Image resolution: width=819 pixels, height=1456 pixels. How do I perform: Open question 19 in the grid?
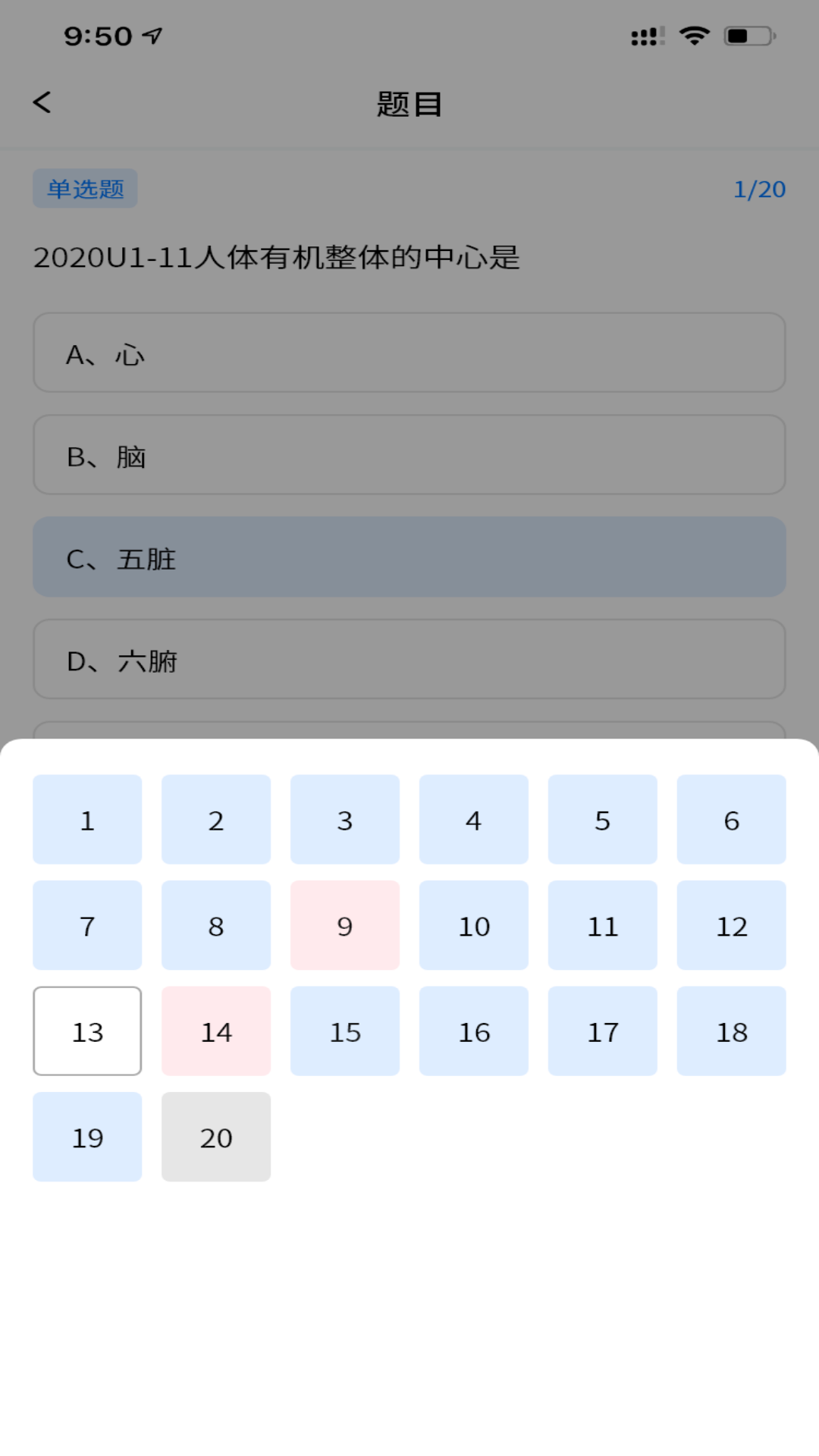pyautogui.click(x=86, y=1137)
